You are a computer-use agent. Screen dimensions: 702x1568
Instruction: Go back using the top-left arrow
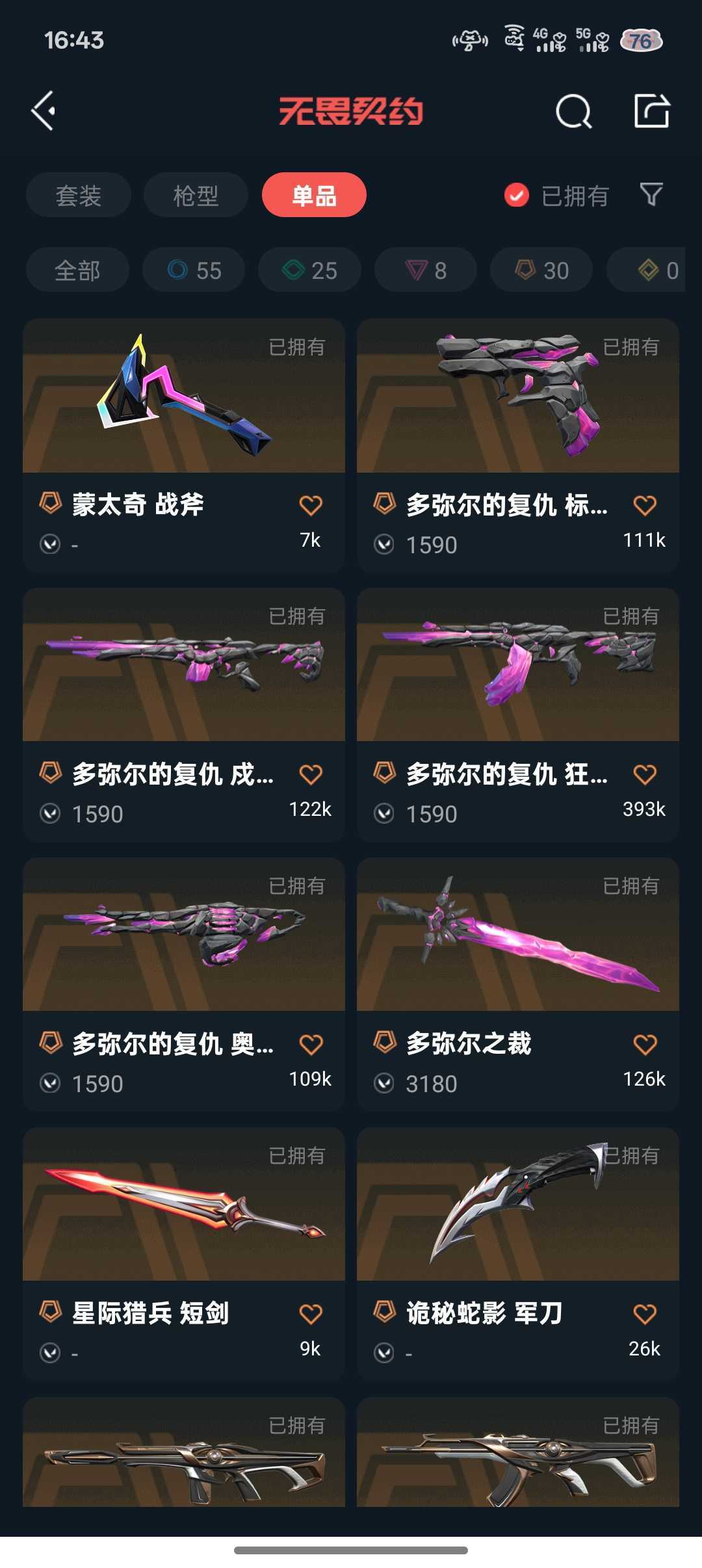(44, 111)
